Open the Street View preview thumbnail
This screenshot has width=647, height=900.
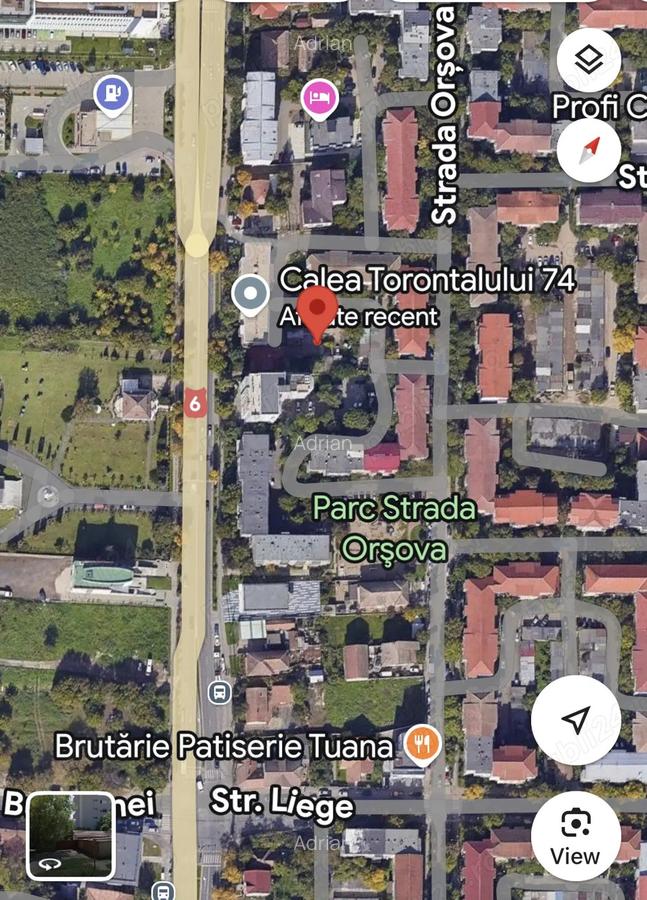(x=70, y=836)
